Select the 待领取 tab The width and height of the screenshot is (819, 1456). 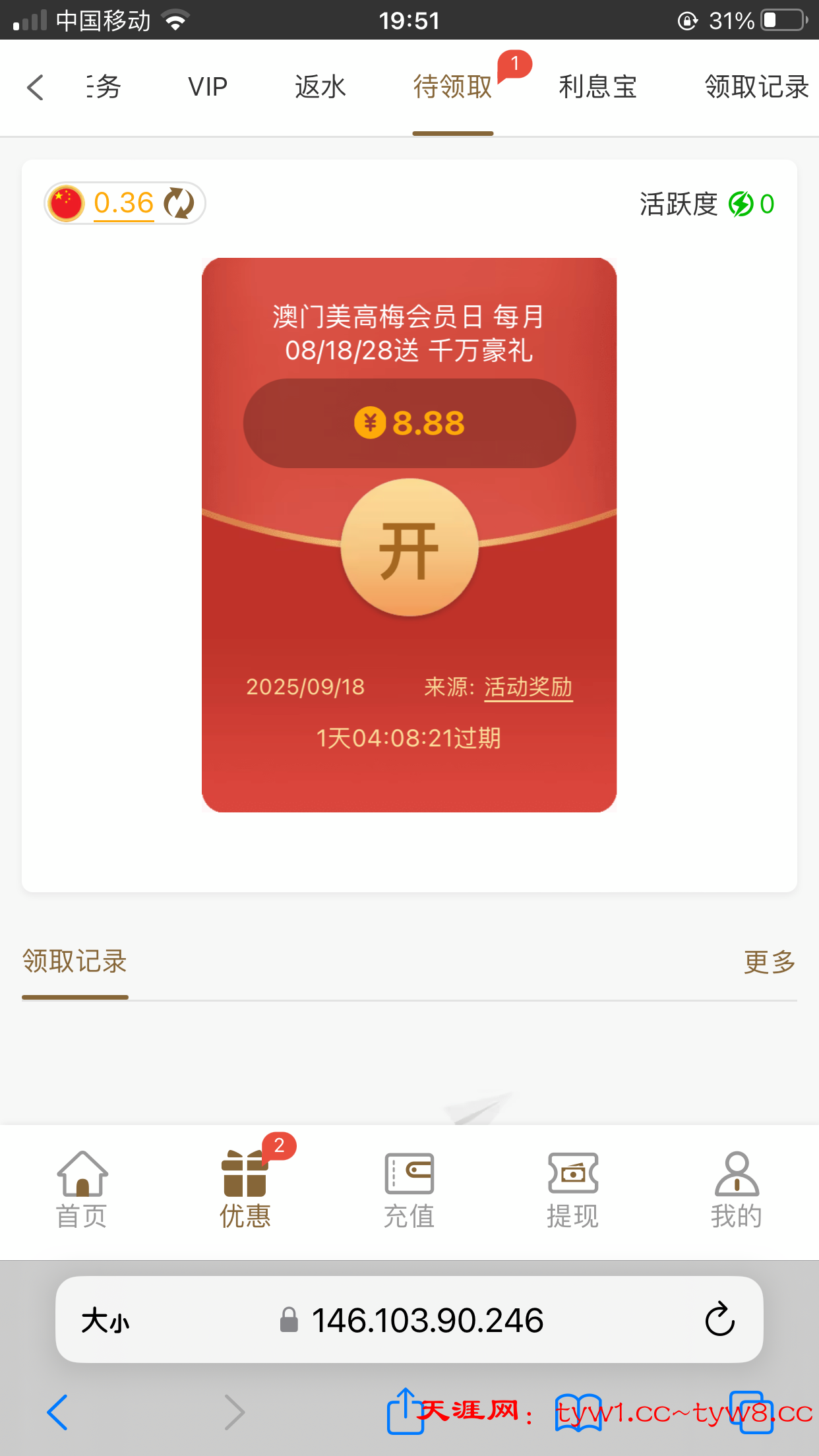[453, 87]
